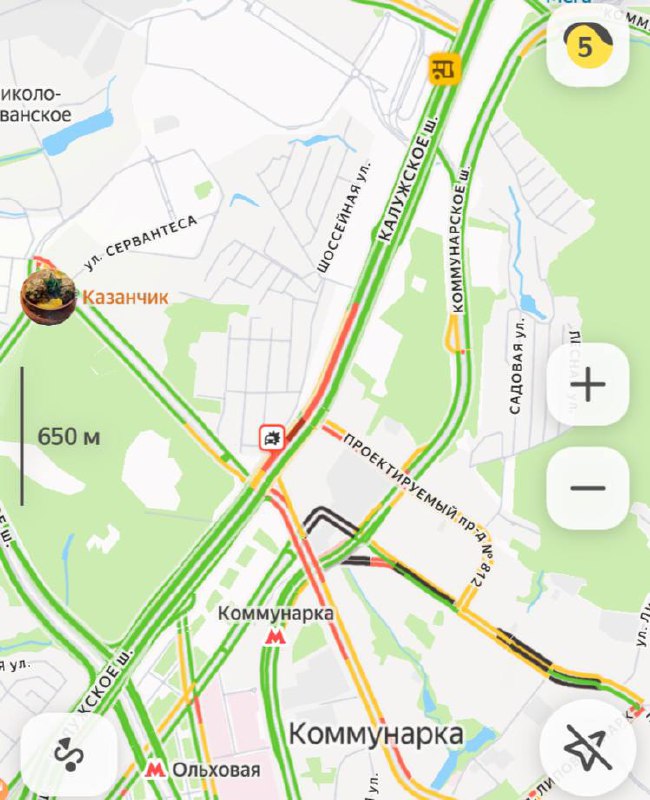Zoom in with the plus button
The image size is (650, 800).
(588, 385)
